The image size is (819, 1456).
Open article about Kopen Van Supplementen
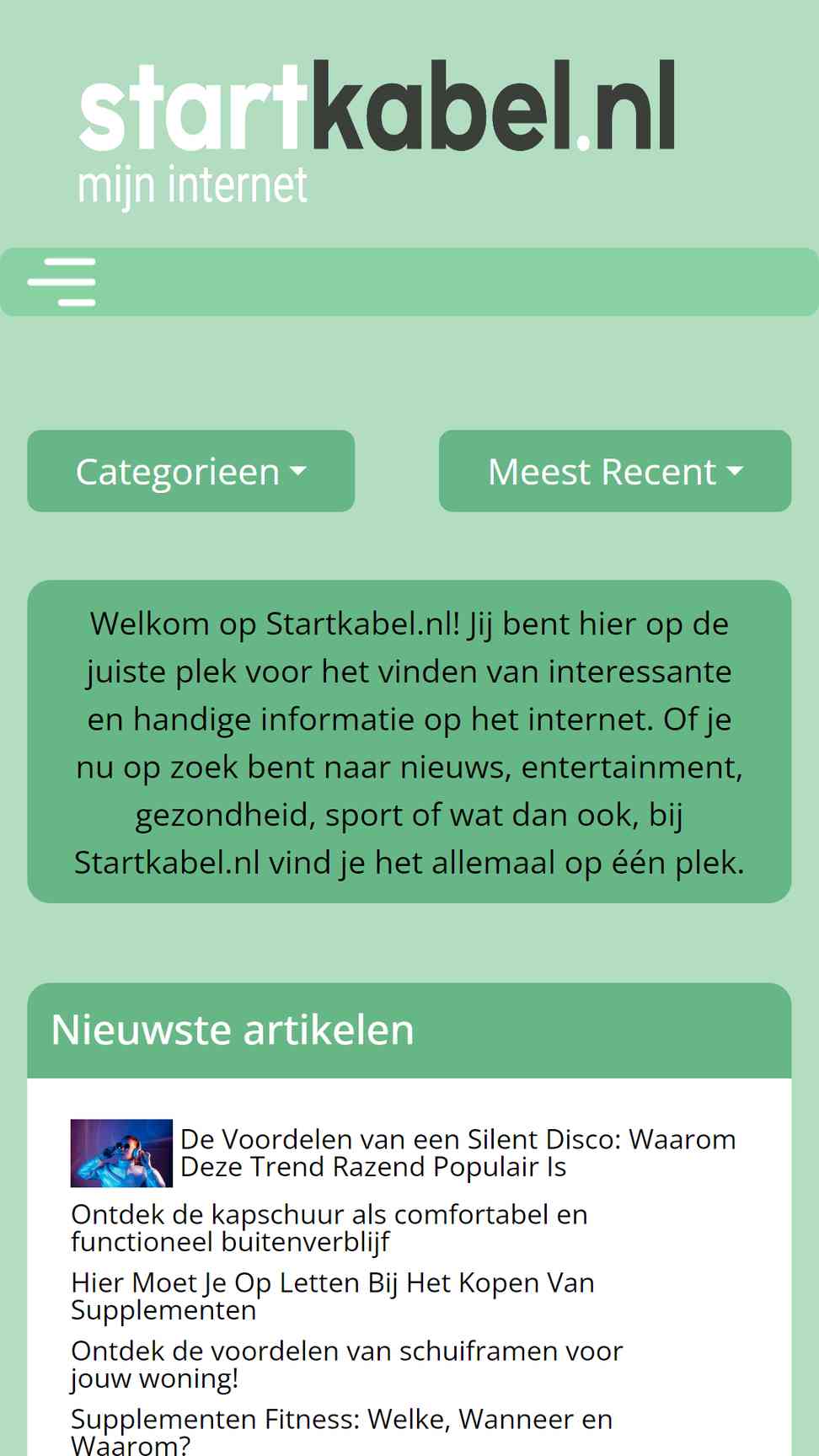(x=333, y=1296)
